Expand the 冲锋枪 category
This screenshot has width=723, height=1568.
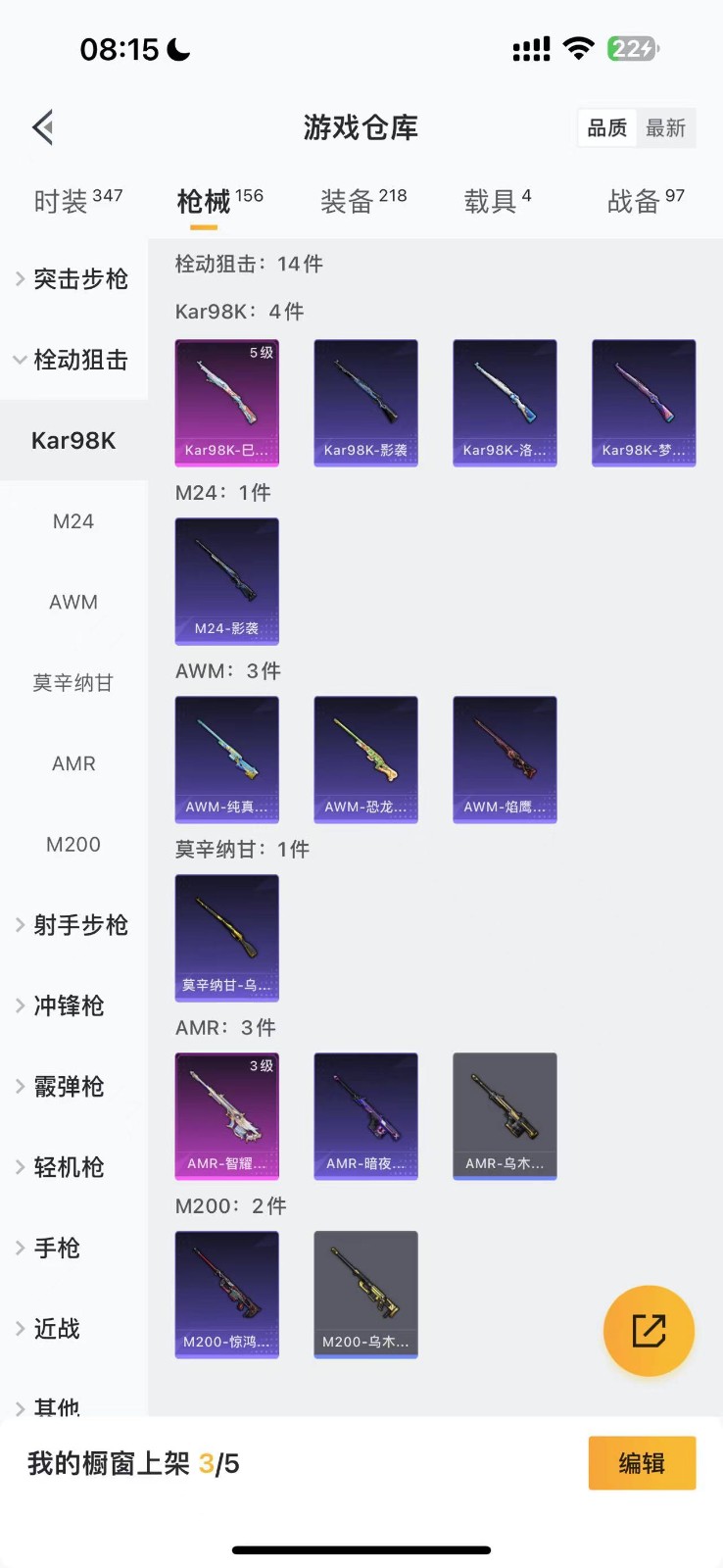point(73,1005)
